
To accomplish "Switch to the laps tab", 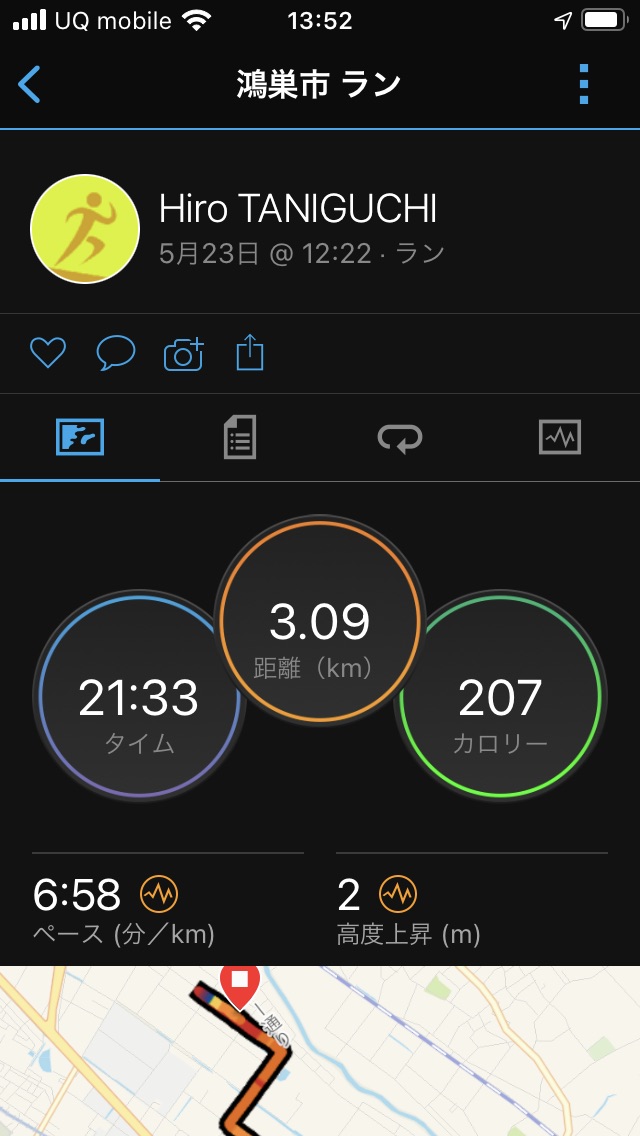I will point(399,438).
